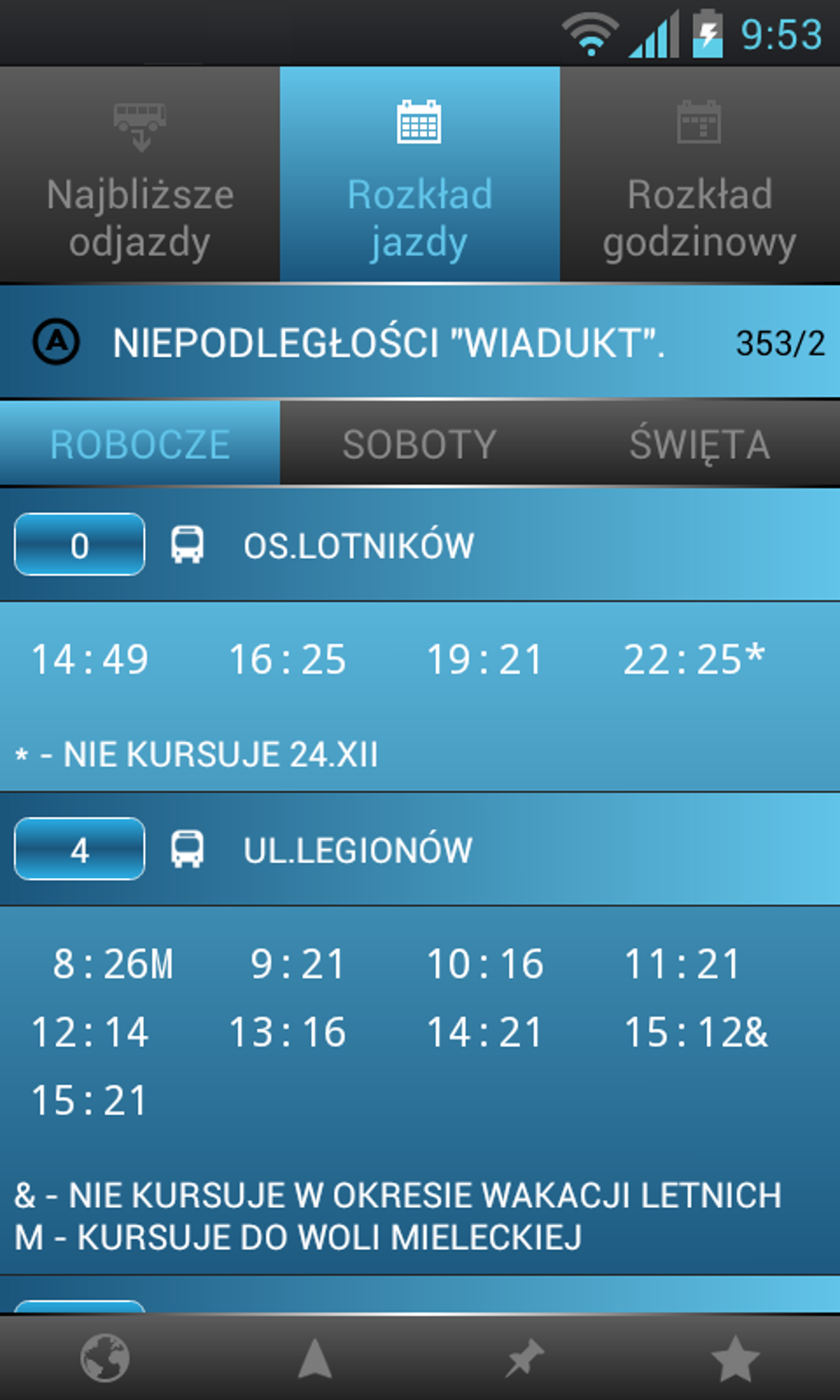The height and width of the screenshot is (1400, 840).
Task: Open the navigation arrow icon
Action: 315,1357
